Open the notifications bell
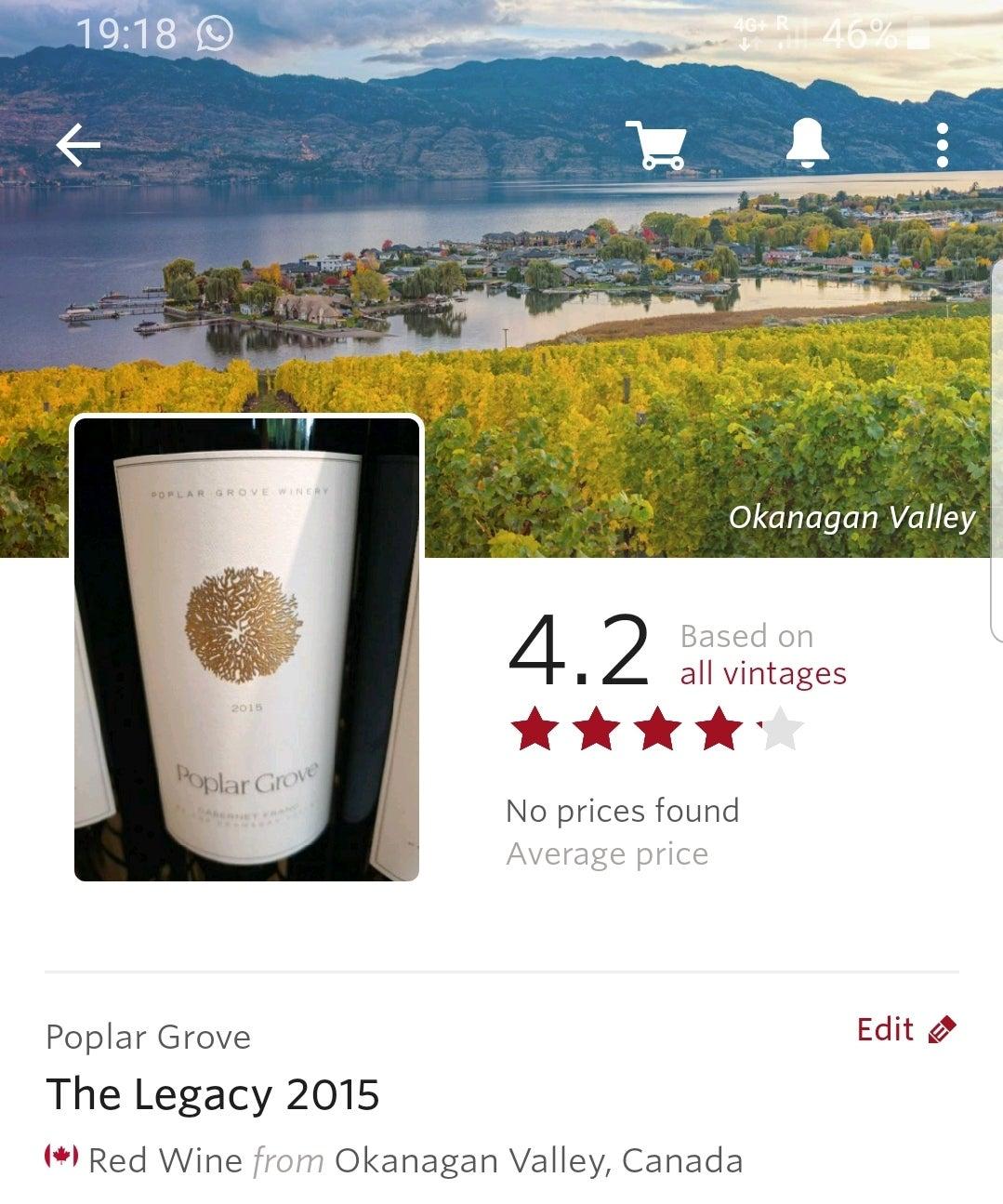1003x1204 pixels. click(x=808, y=145)
